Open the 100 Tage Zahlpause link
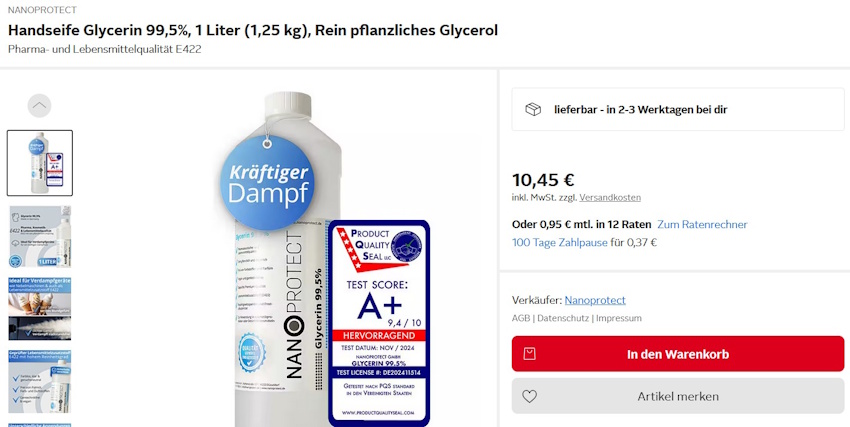The height and width of the screenshot is (427, 850). 559,242
